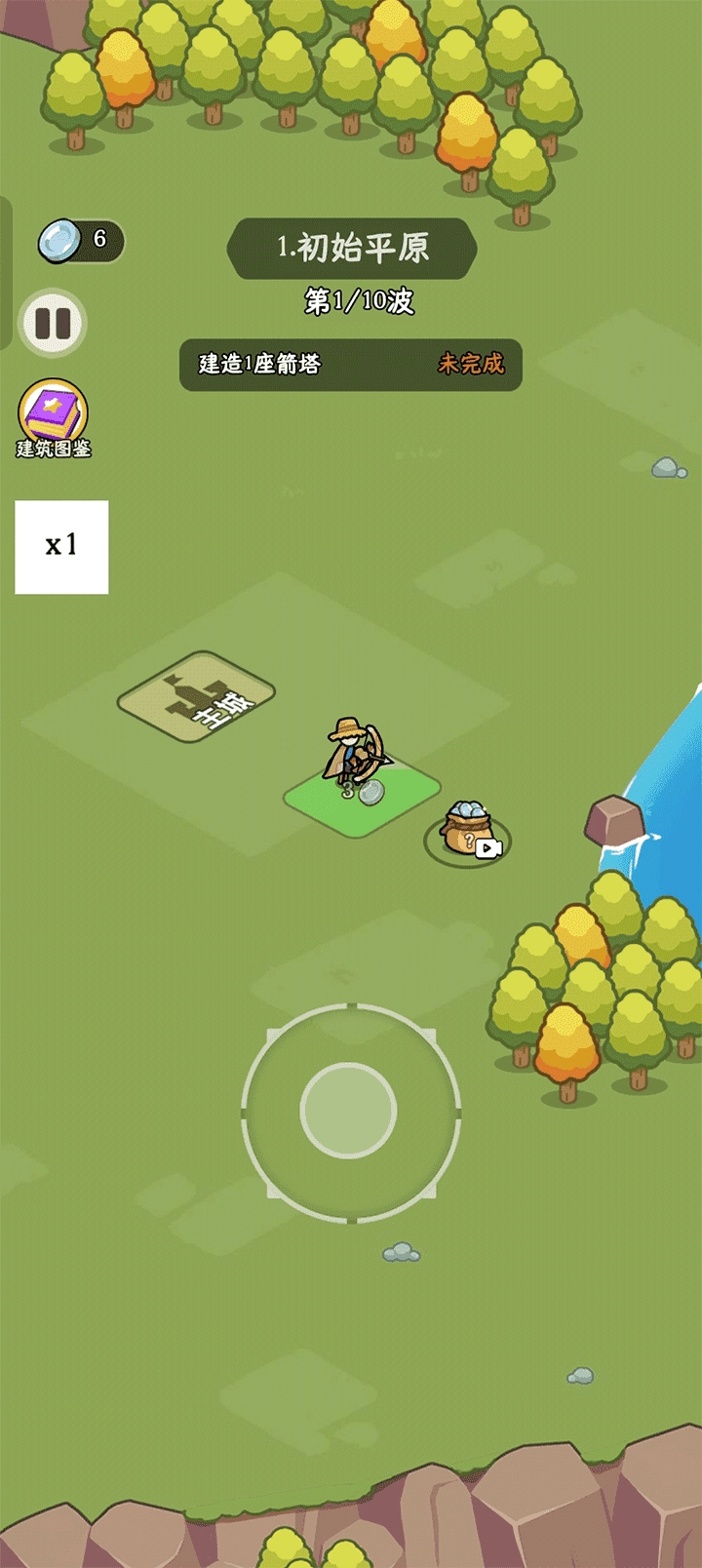Pause the game
The image size is (702, 1568).
pos(53,323)
